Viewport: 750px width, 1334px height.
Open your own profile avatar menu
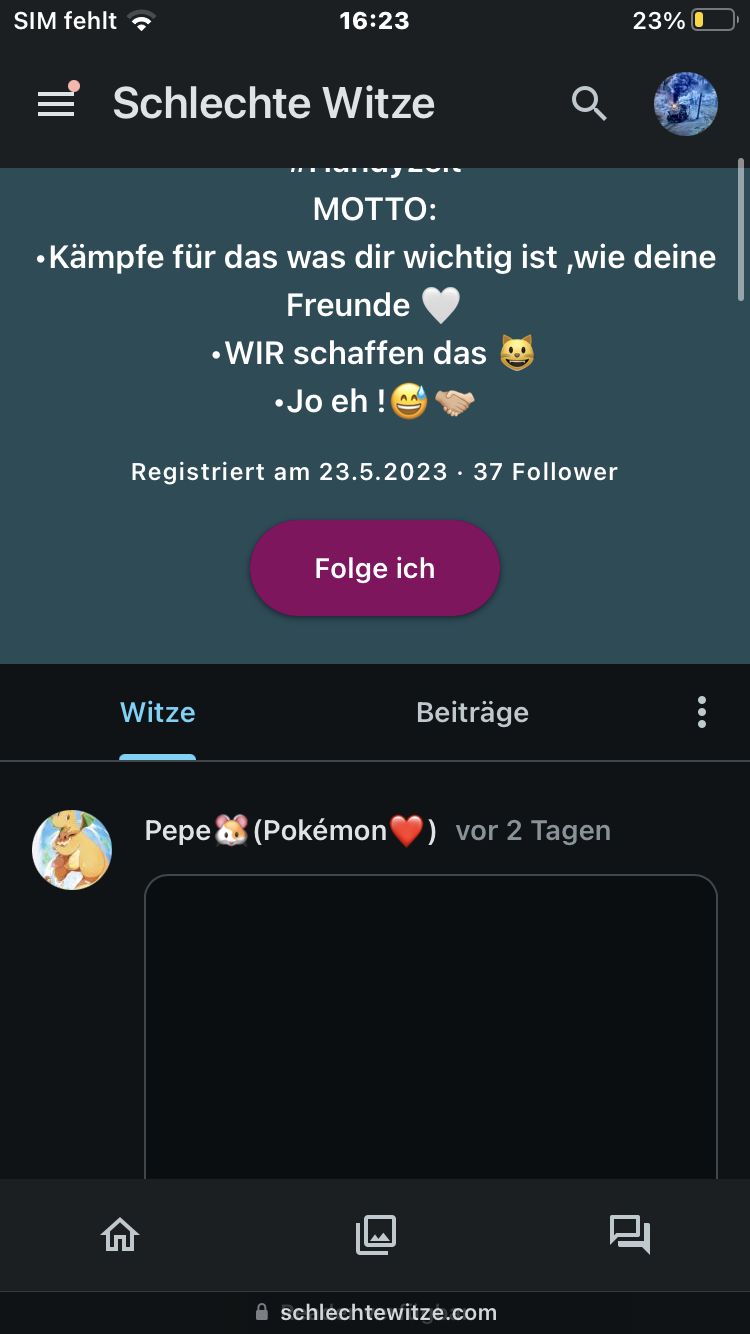[686, 103]
